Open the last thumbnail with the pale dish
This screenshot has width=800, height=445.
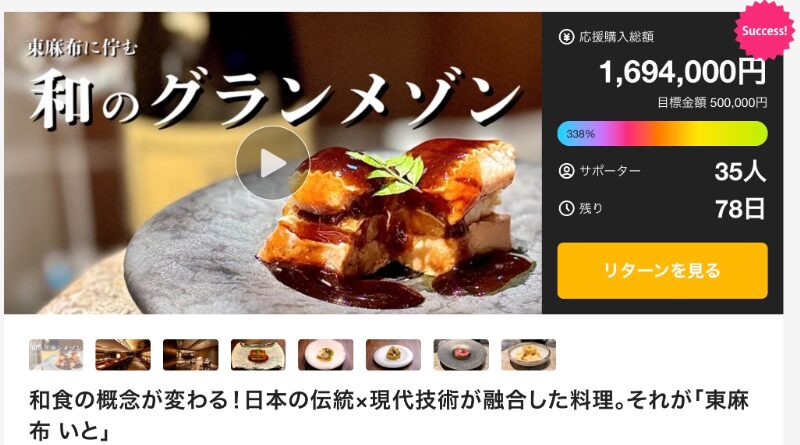coord(528,355)
